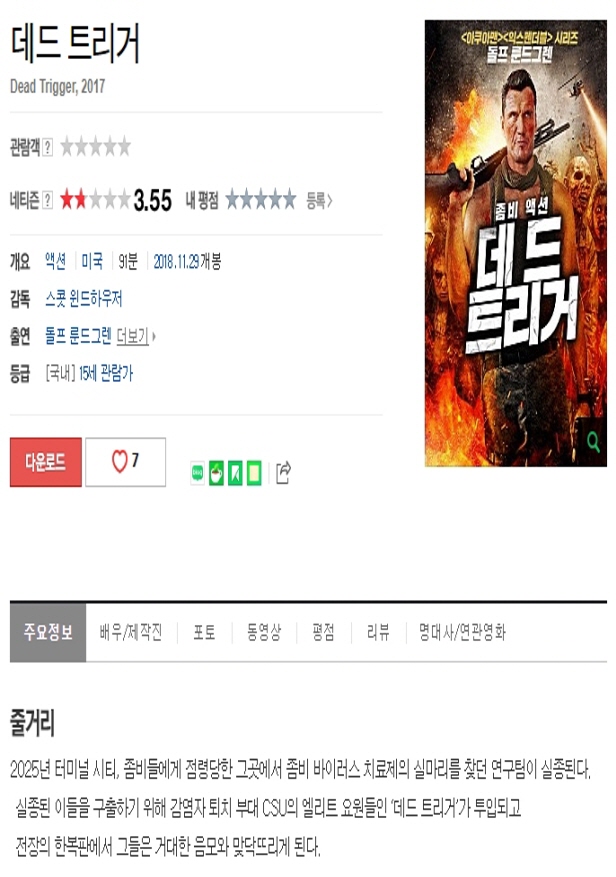Open director 스콧 윈드하우저 page
The height and width of the screenshot is (877, 616).
click(x=83, y=299)
